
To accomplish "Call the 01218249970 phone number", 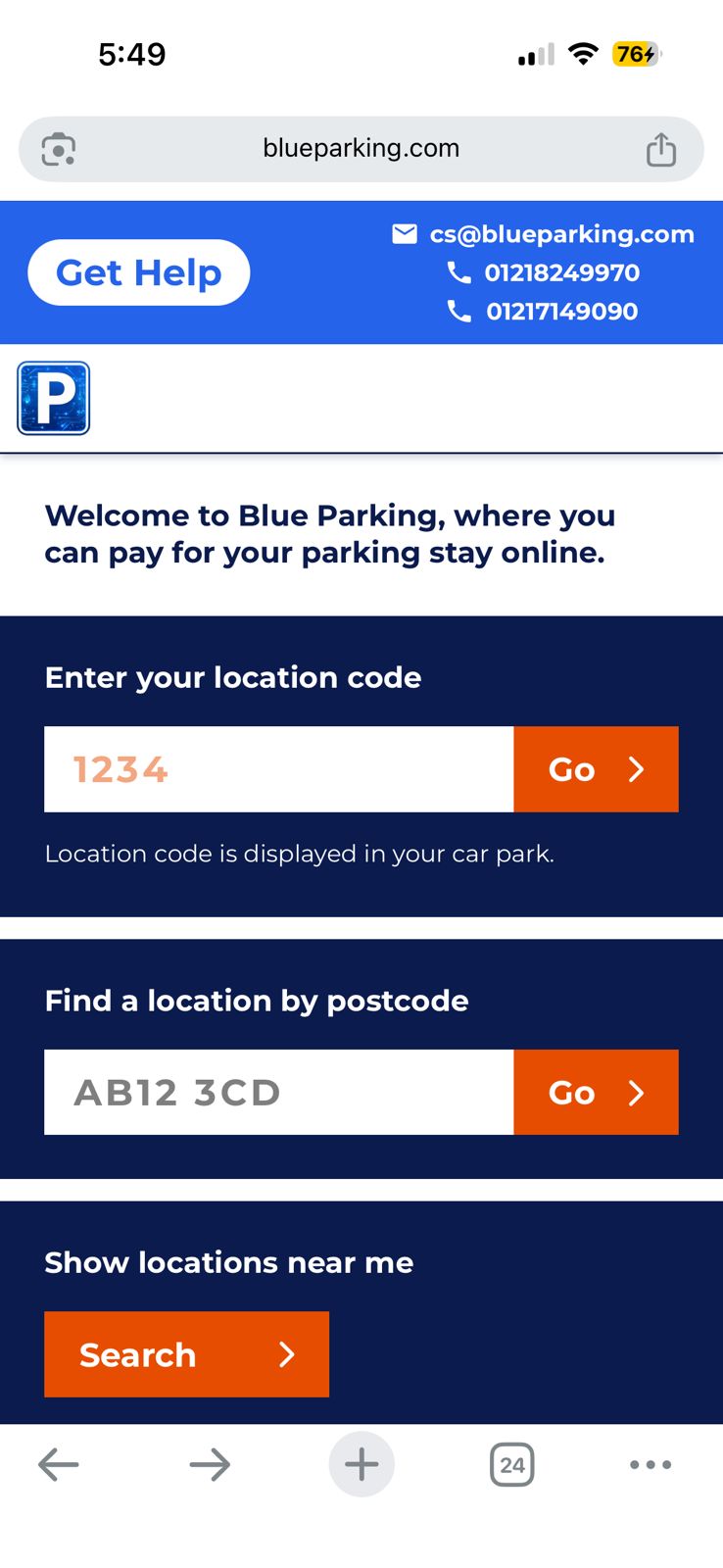I will click(560, 272).
